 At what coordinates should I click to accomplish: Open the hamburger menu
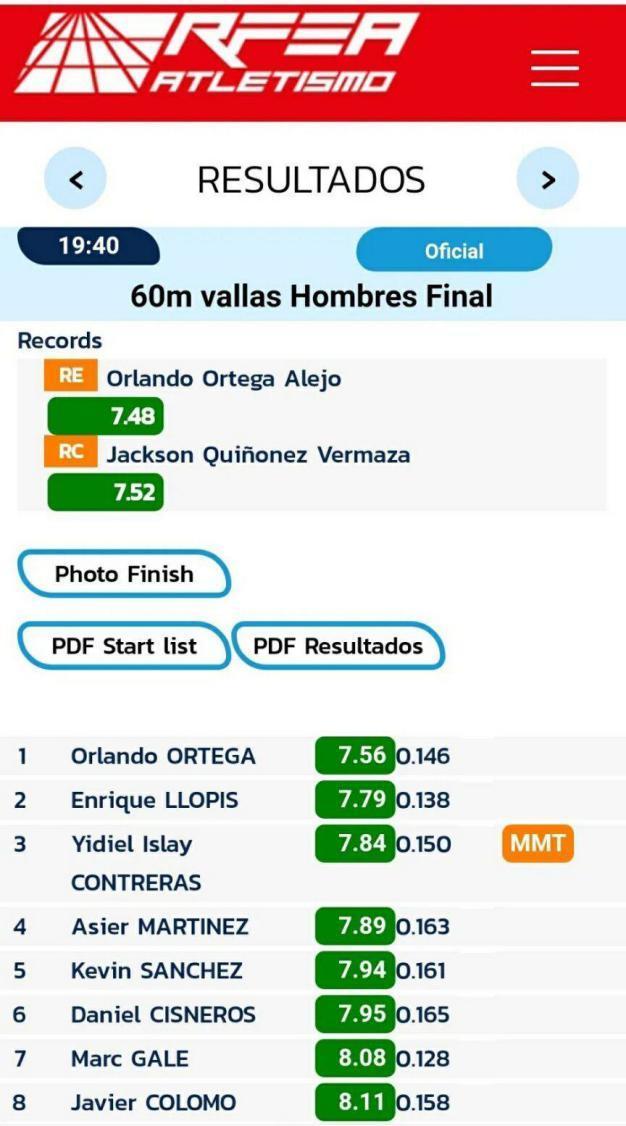click(x=554, y=67)
